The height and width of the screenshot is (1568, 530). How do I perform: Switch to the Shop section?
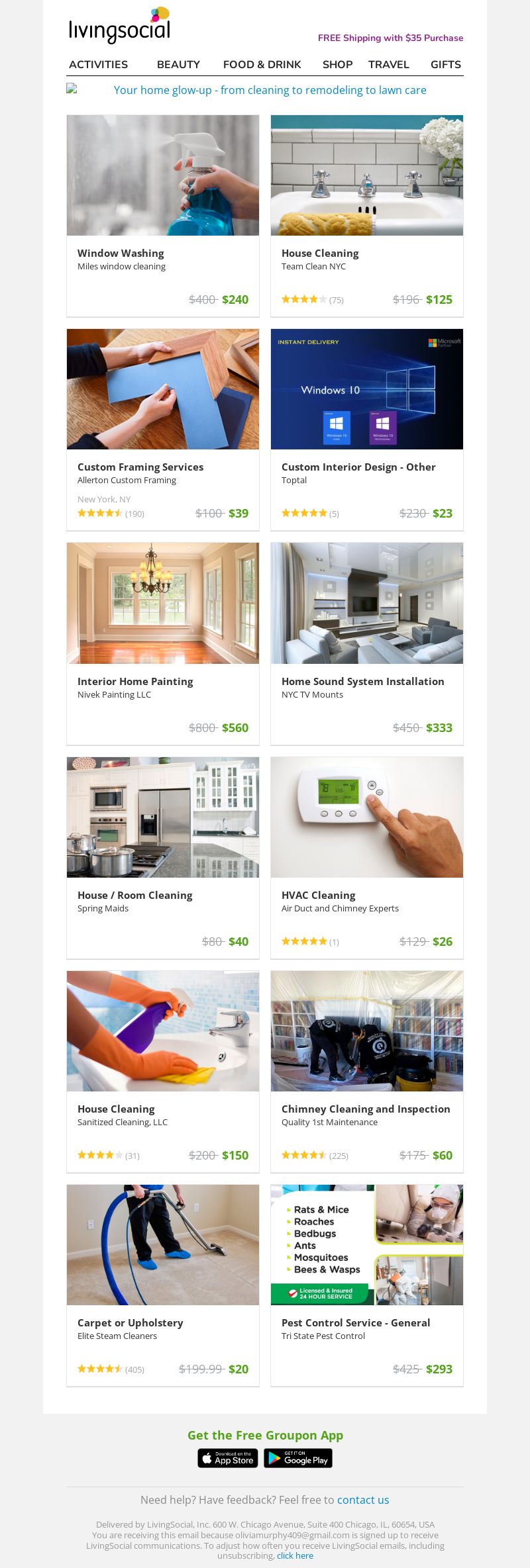[337, 64]
